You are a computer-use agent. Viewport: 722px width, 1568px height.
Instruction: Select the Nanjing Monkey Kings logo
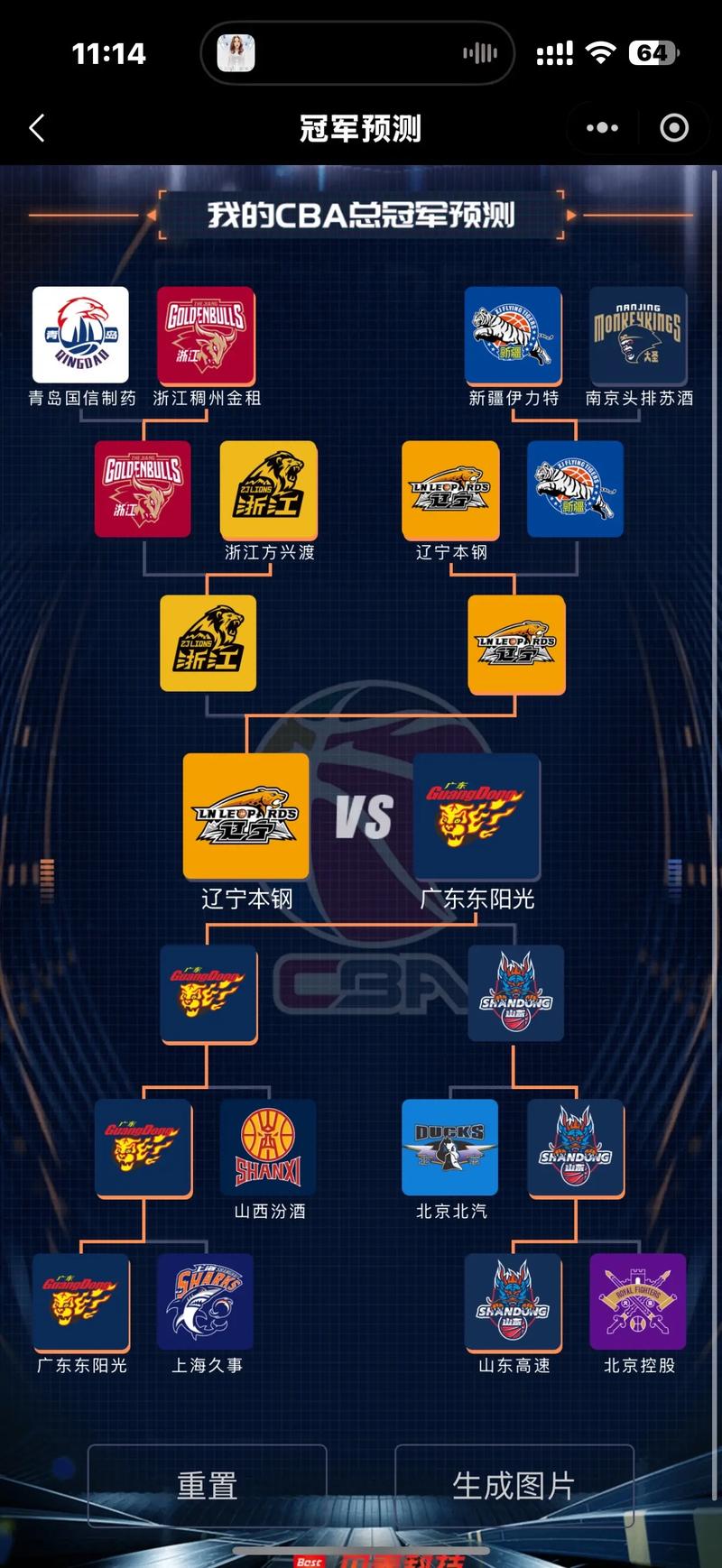pos(639,334)
